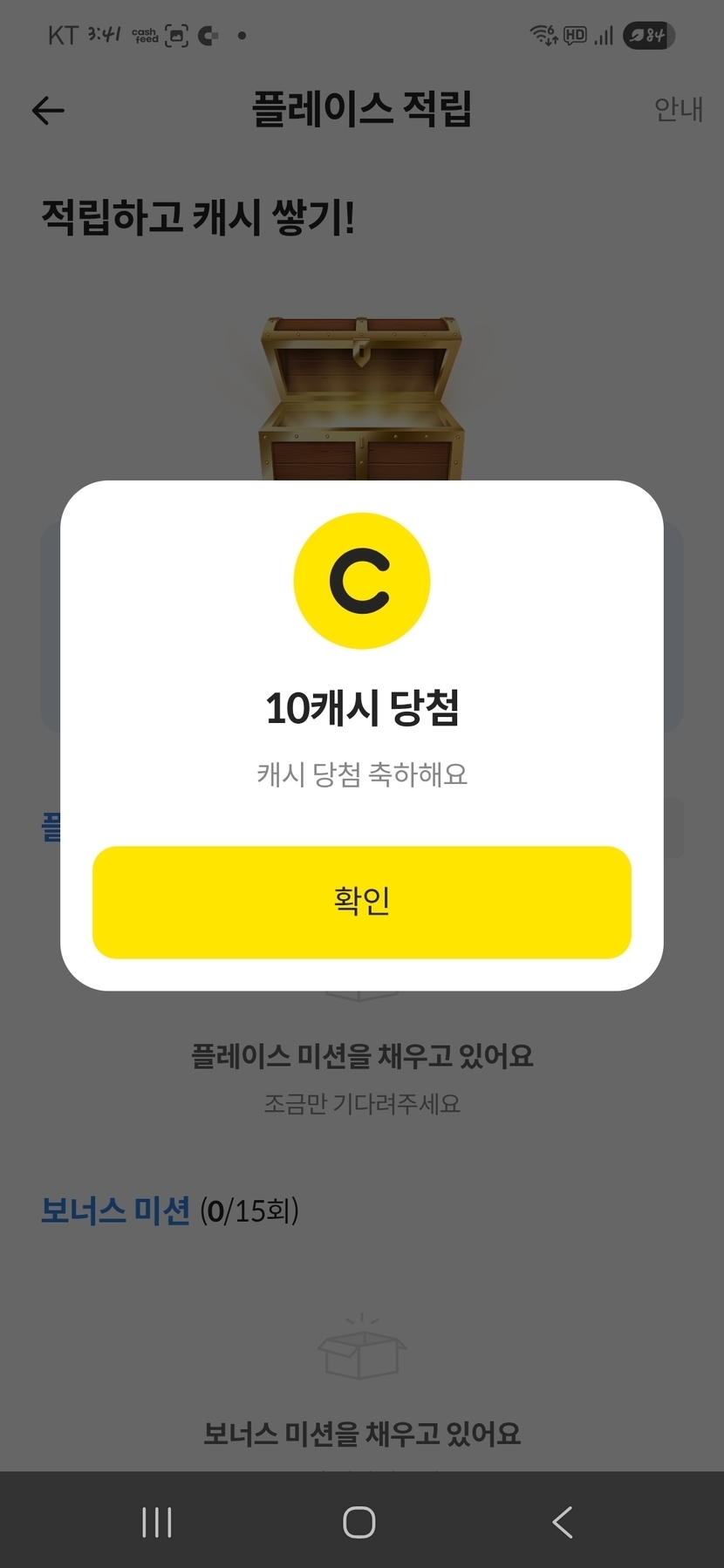Confirm the 10 cash win with 확인

(361, 902)
